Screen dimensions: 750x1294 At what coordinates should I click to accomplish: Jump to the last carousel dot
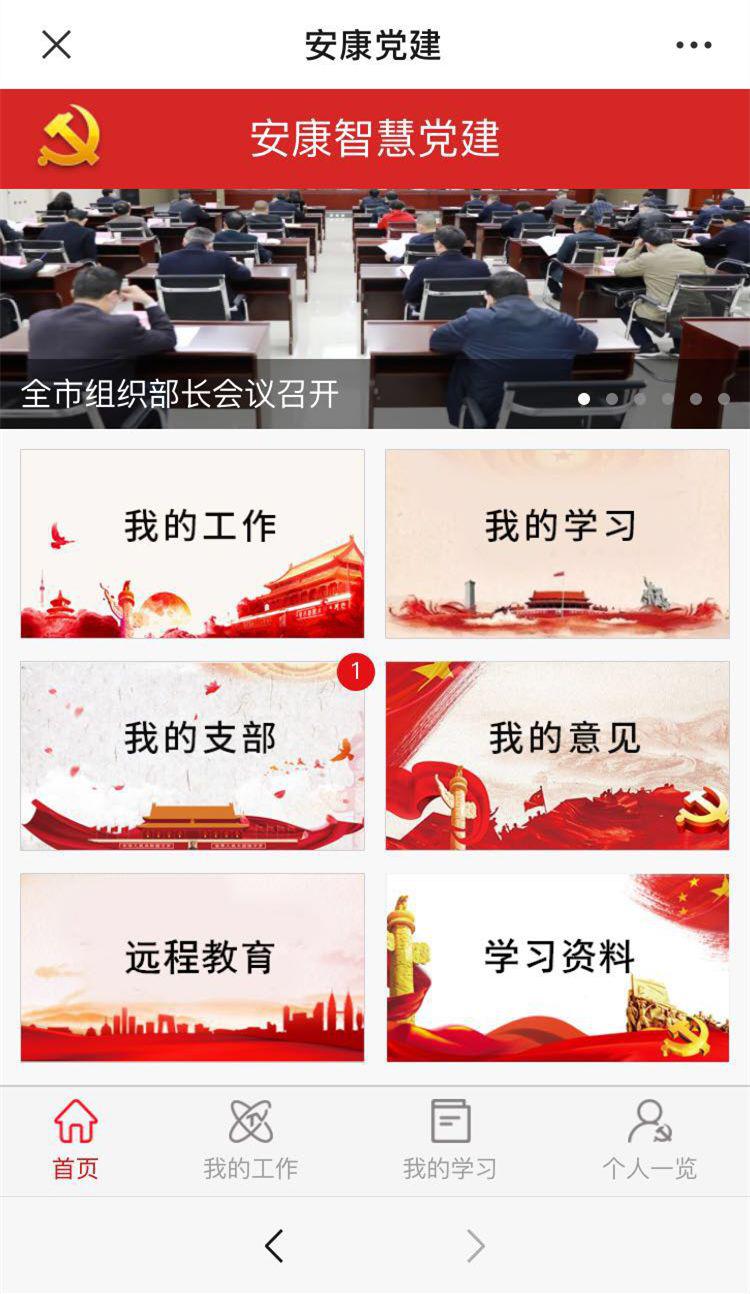tap(724, 397)
